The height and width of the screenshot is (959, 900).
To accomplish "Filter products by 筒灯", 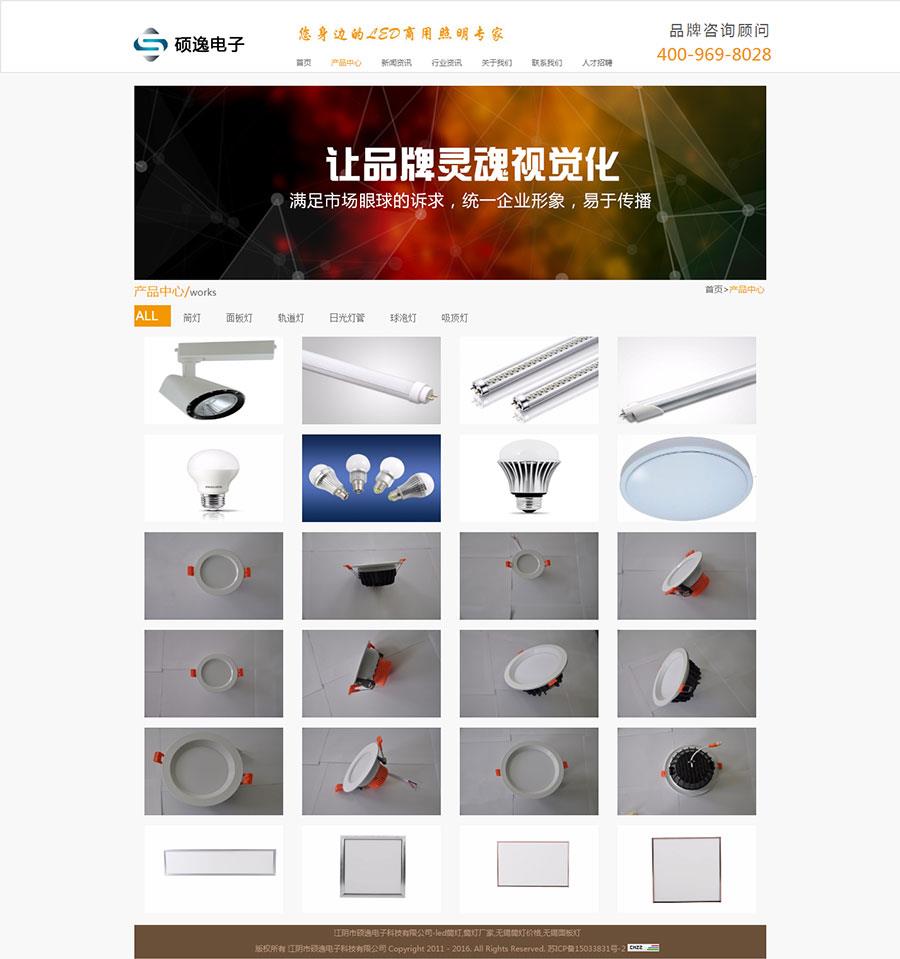I will click(192, 318).
